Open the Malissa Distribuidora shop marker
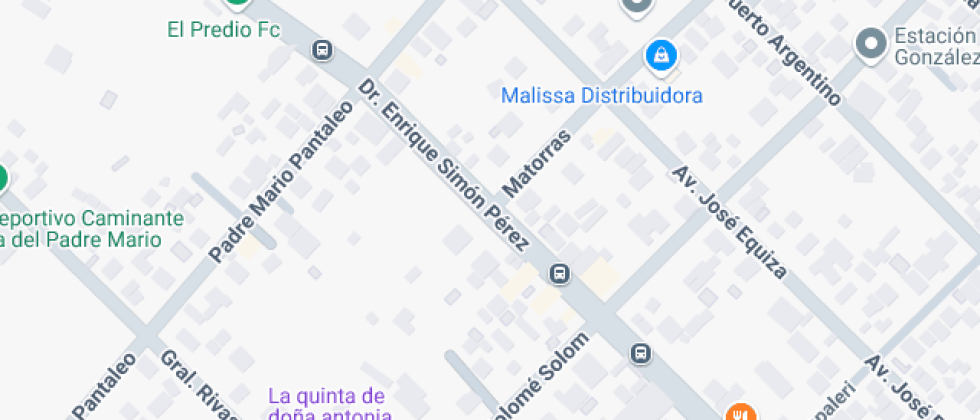The width and height of the screenshot is (980, 420). (x=660, y=56)
